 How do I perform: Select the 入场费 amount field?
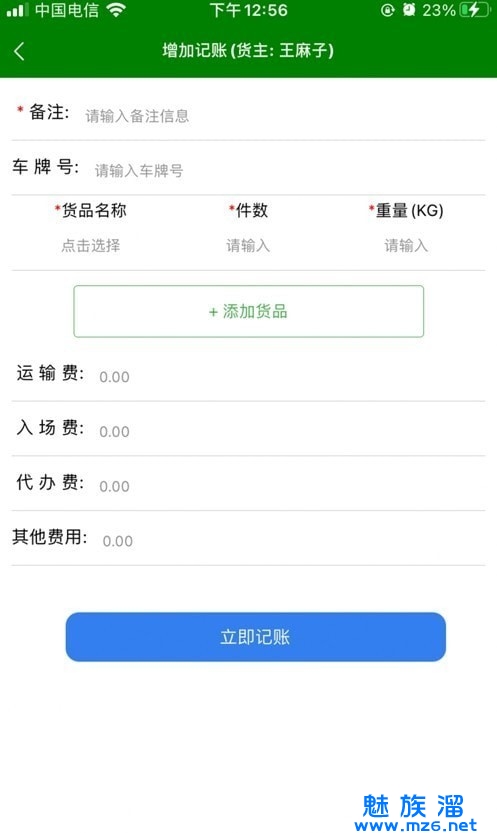pyautogui.click(x=291, y=431)
